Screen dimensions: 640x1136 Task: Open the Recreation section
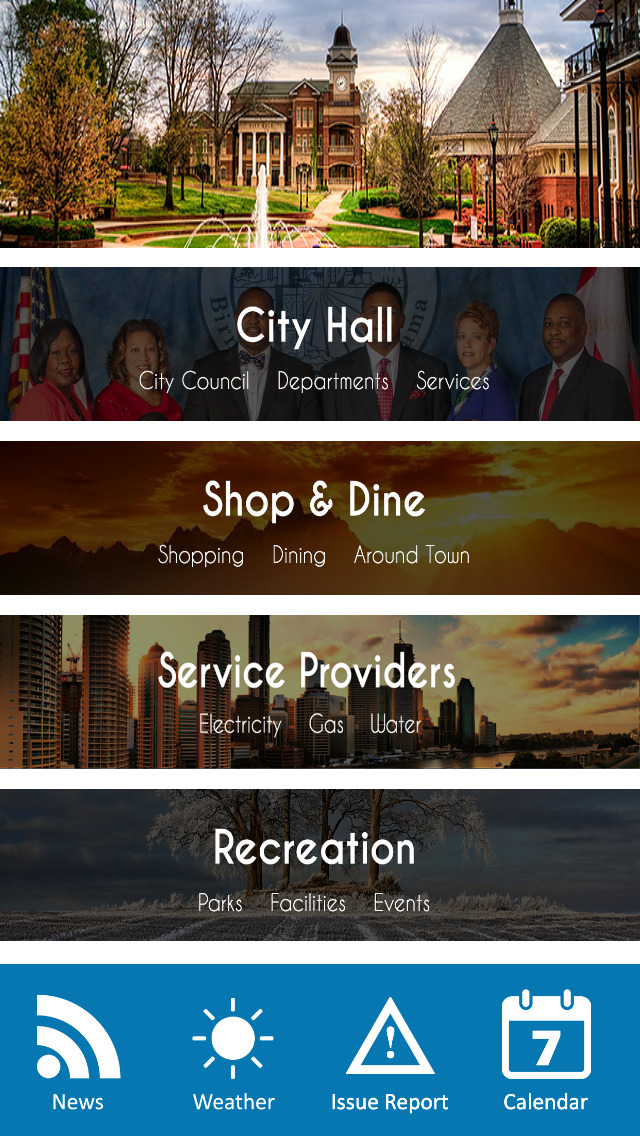(314, 849)
